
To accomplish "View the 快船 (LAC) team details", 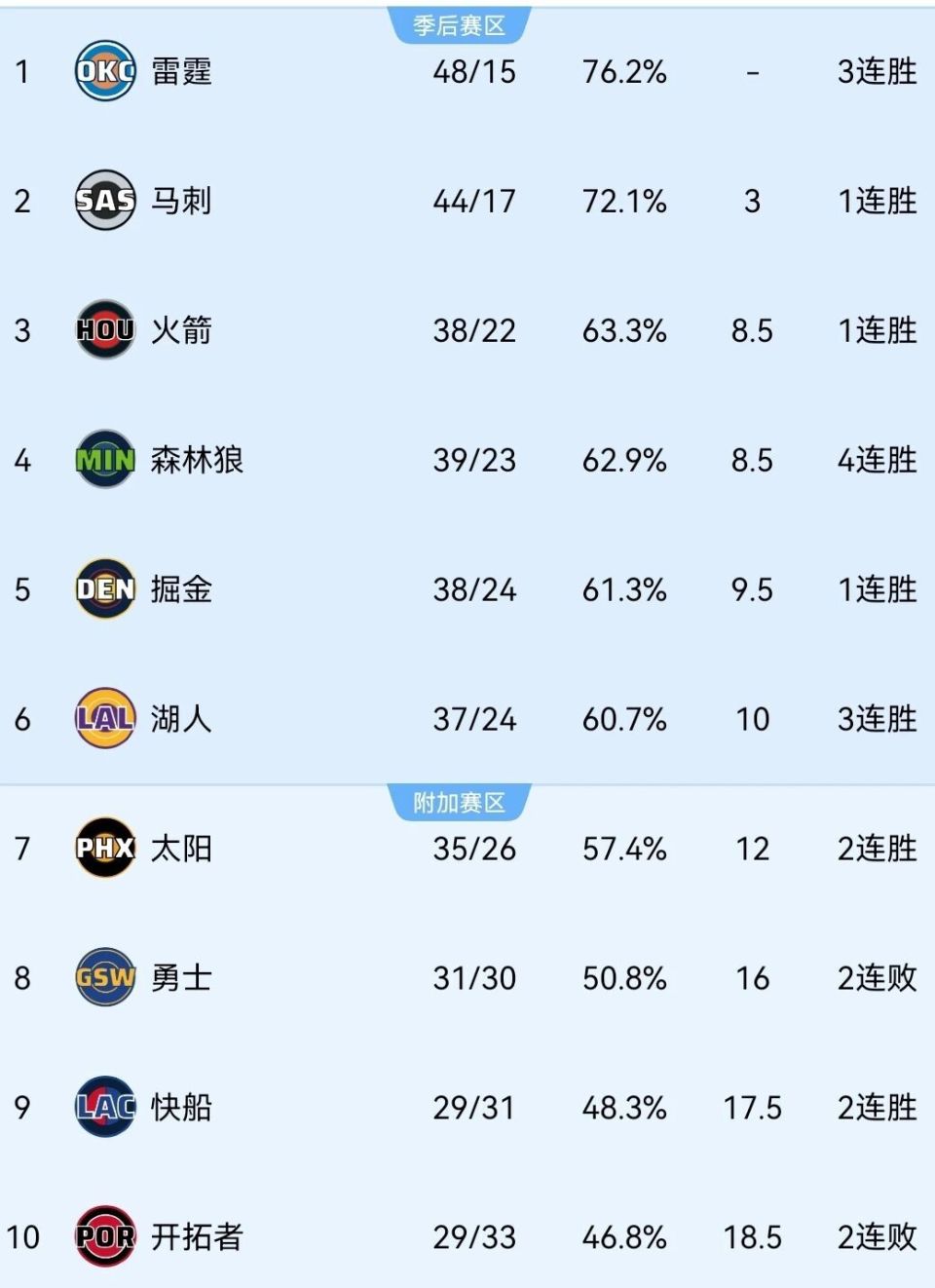I will pos(181,1108).
